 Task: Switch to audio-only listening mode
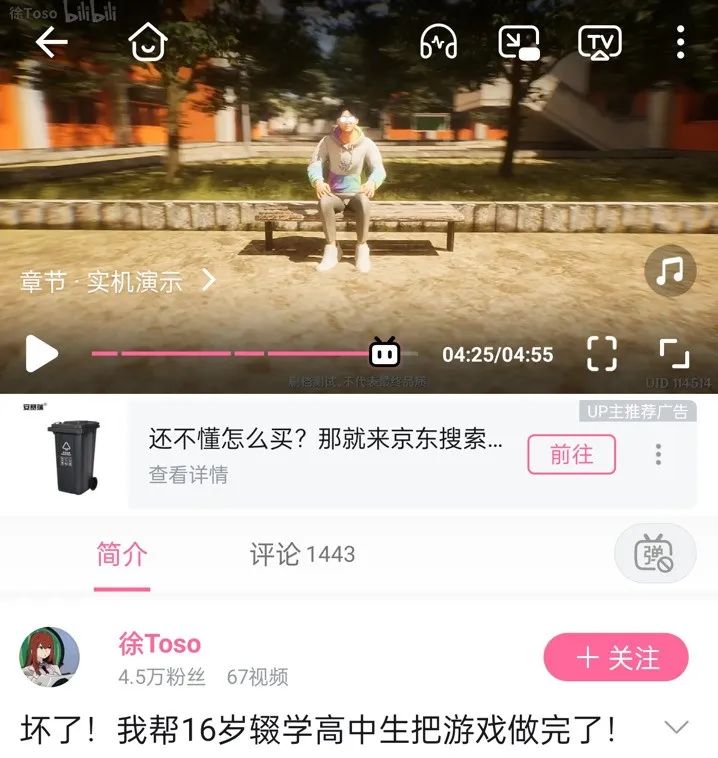(438, 43)
